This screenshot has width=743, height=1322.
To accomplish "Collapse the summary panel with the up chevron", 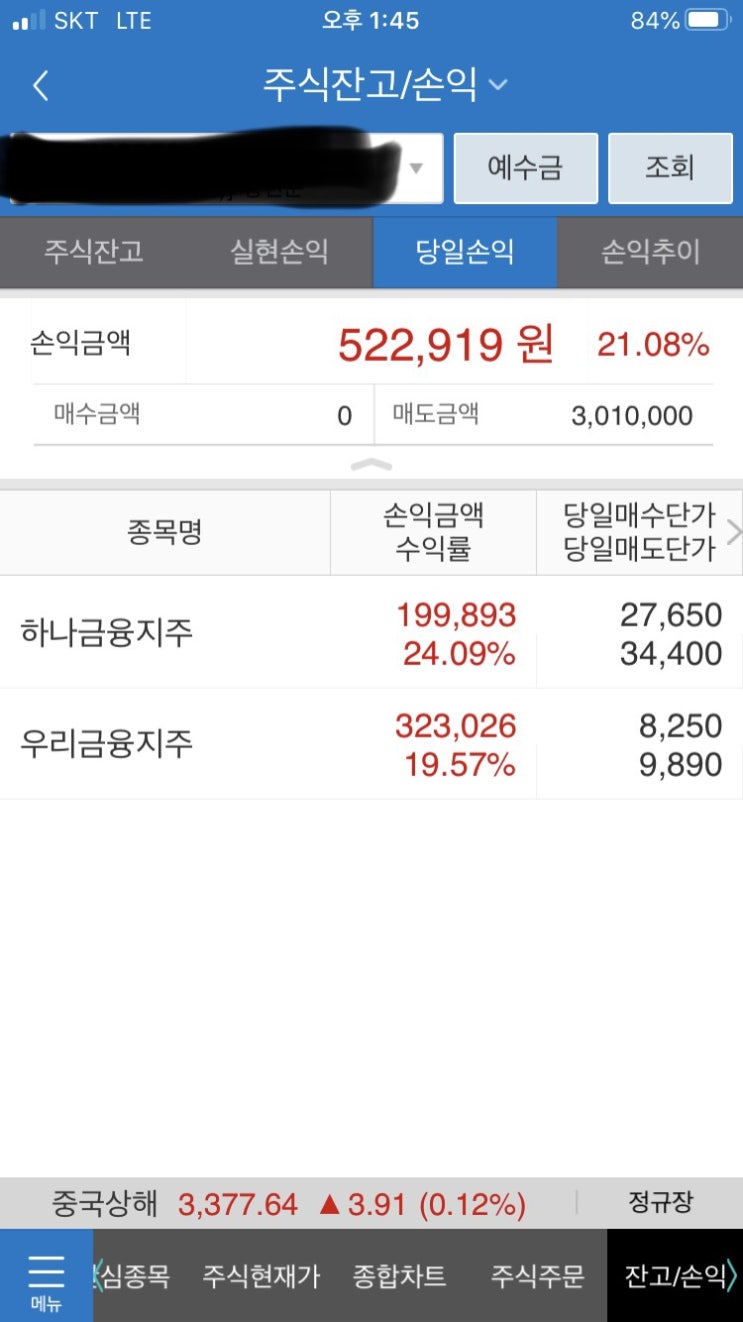I will coord(371,464).
